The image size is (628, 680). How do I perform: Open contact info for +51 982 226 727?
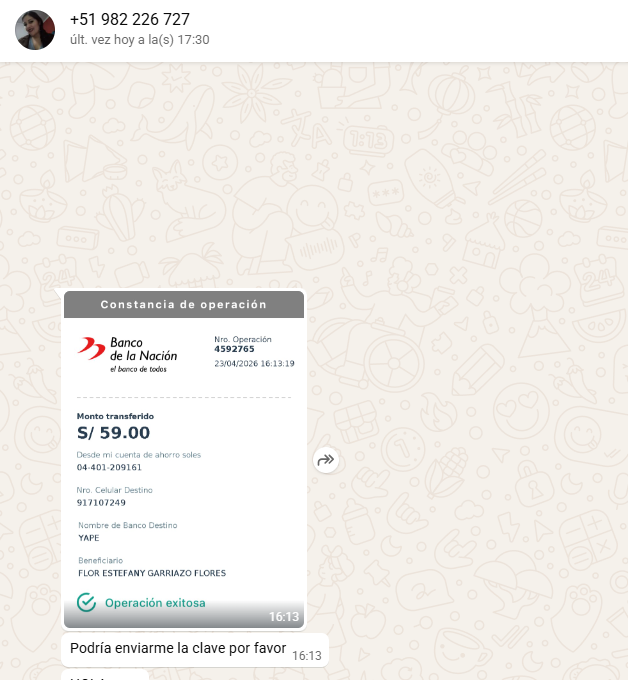pos(130,20)
